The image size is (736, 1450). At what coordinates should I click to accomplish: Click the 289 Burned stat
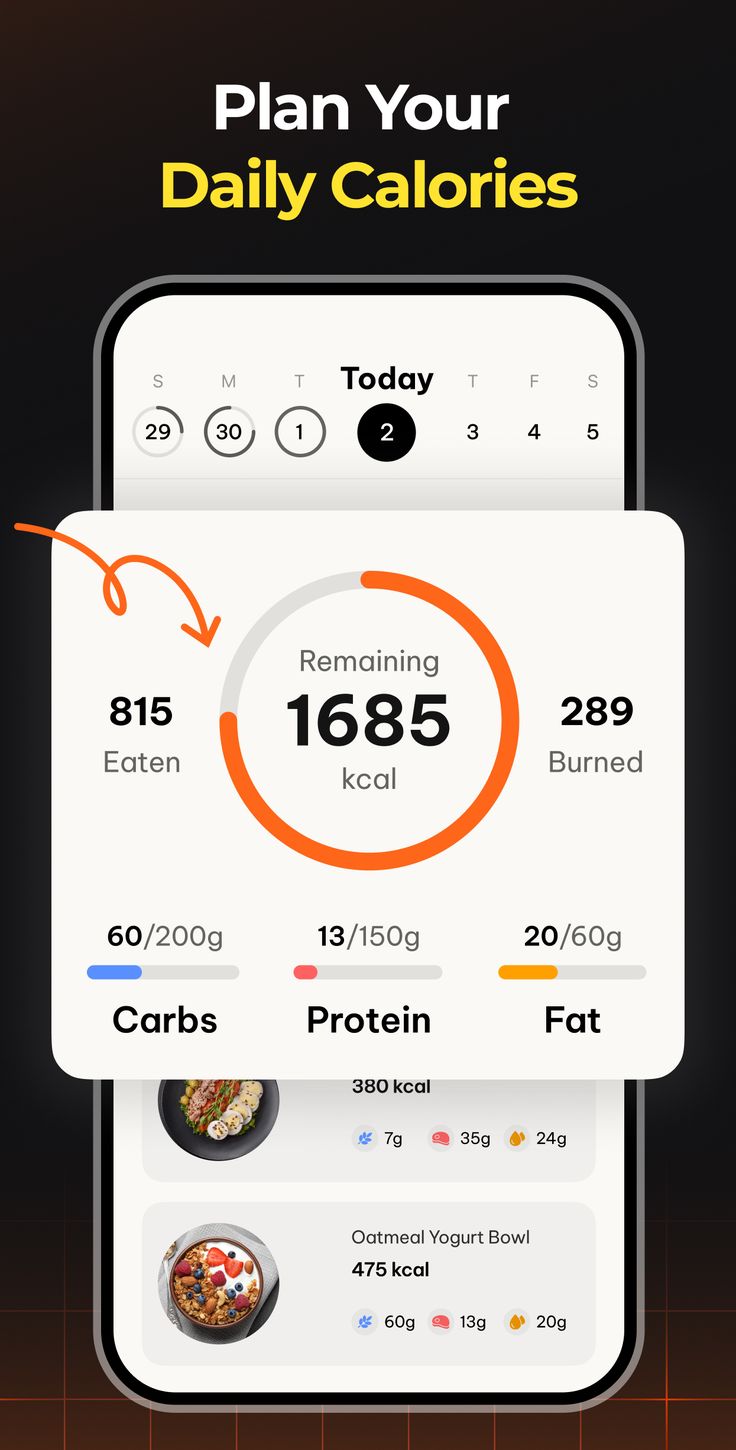click(596, 730)
